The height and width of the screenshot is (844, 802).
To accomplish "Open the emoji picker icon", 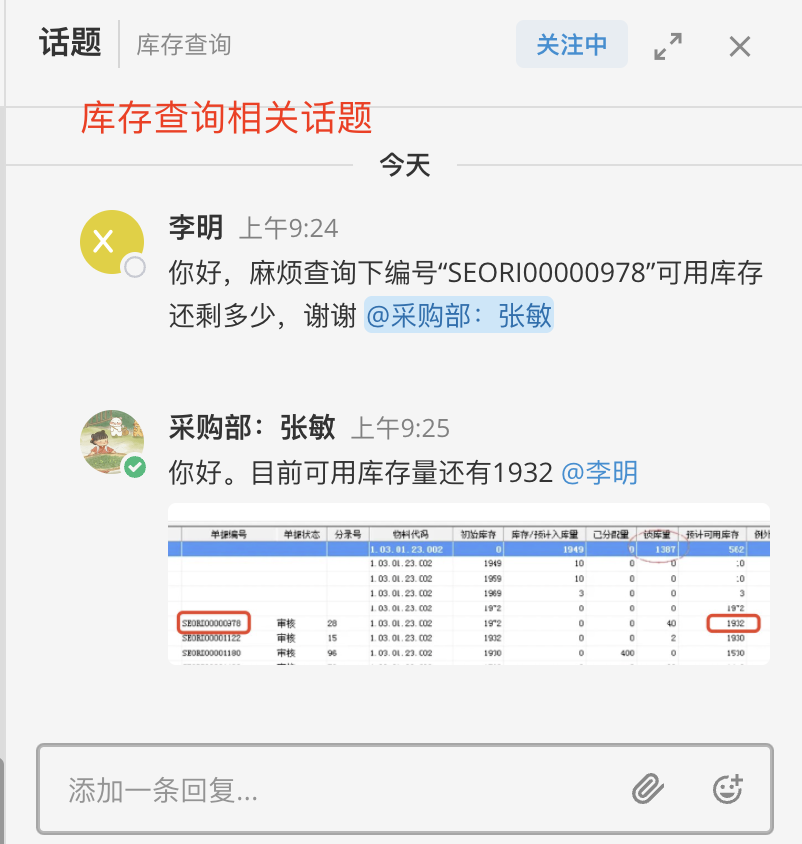I will click(x=727, y=789).
